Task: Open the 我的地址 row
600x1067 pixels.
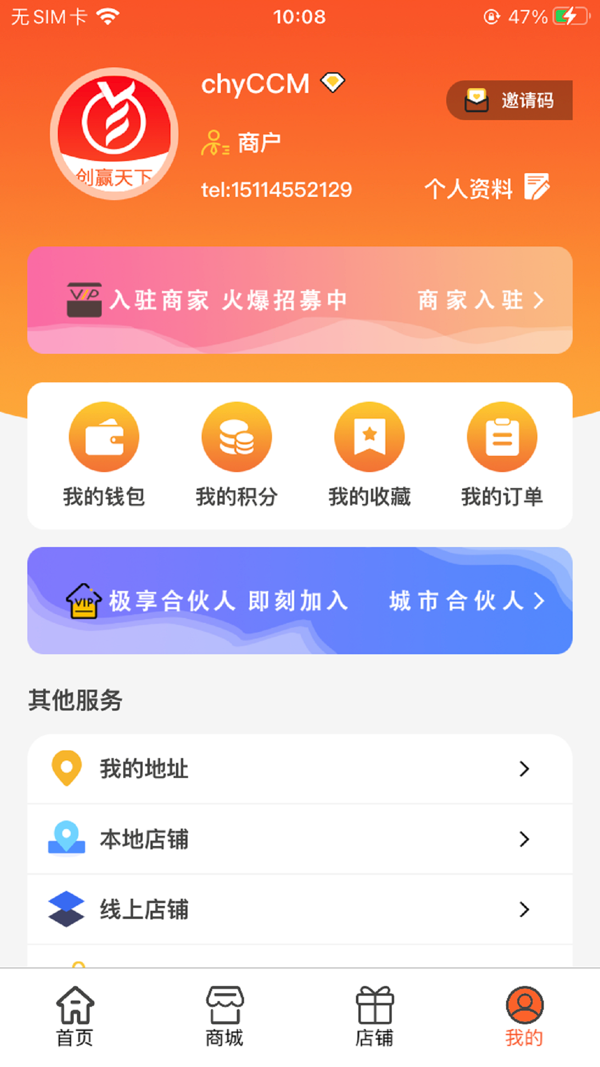Action: (300, 769)
